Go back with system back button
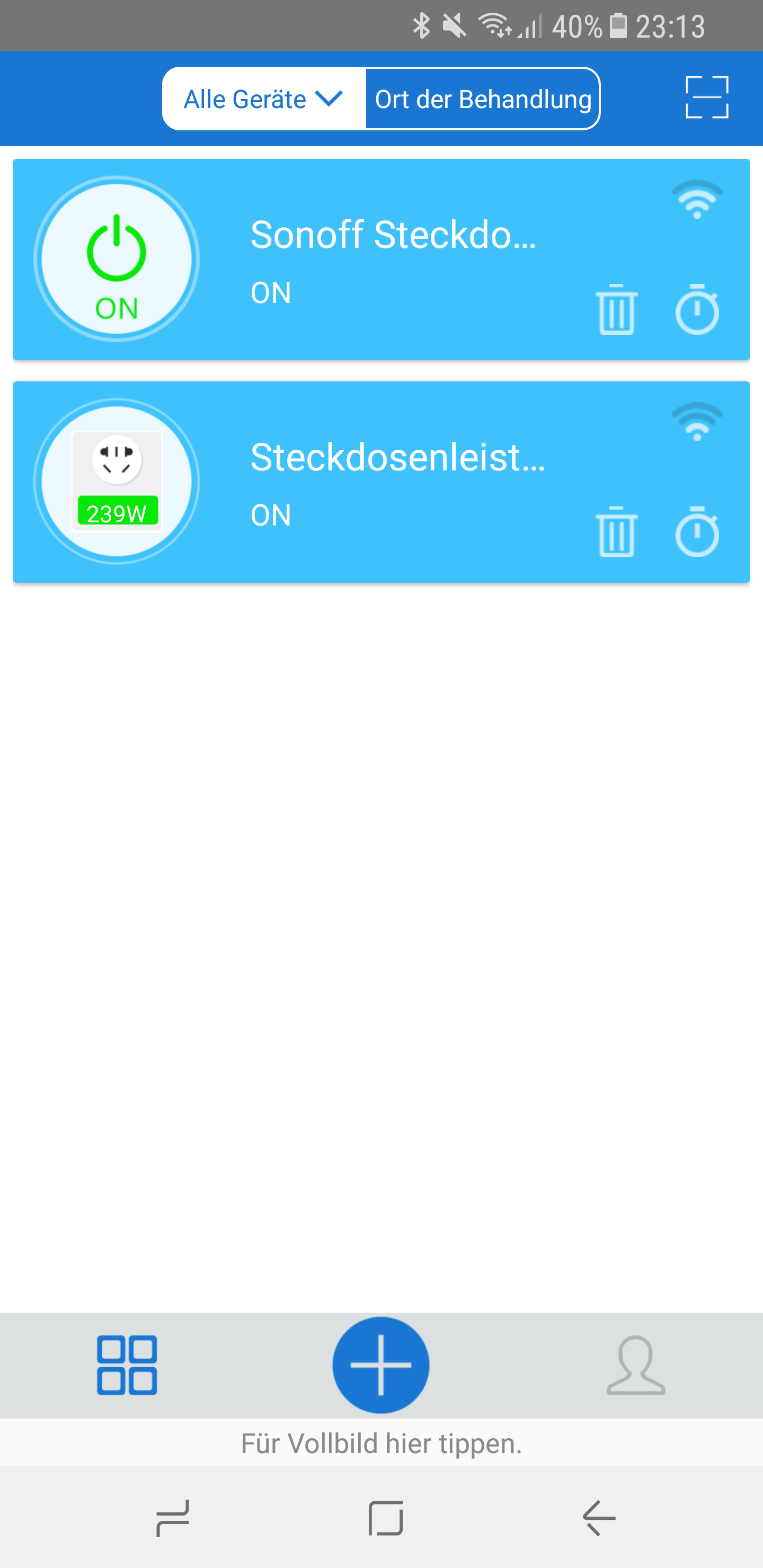The image size is (763, 1568). pos(599,1518)
